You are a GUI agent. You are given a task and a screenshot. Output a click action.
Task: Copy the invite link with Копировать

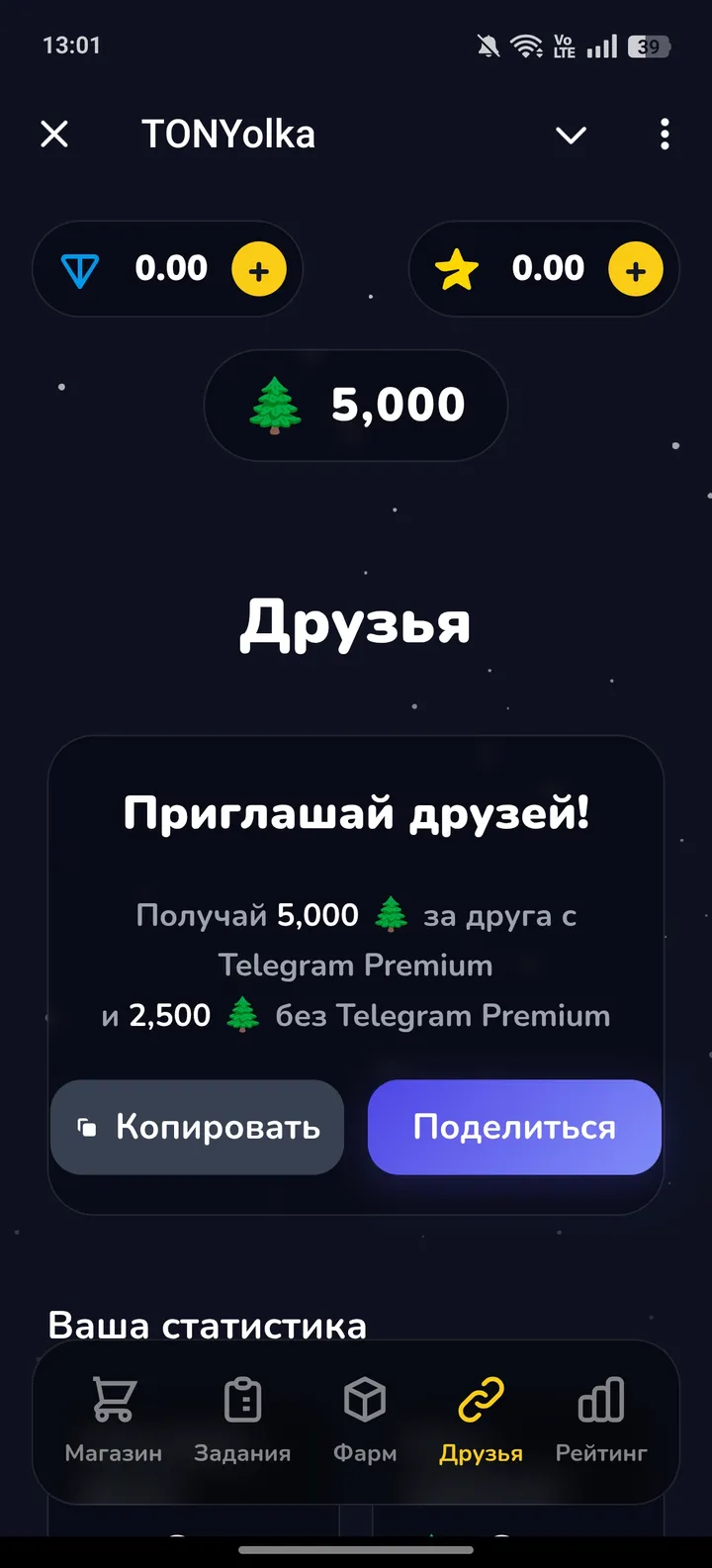tap(198, 1127)
